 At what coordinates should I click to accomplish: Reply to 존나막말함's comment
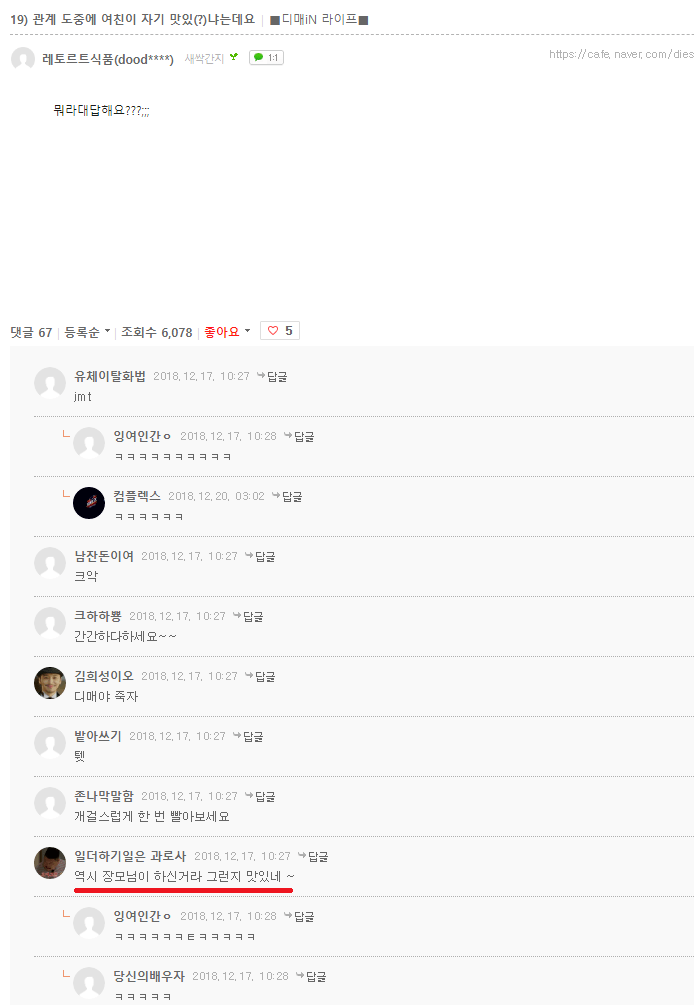[x=260, y=797]
